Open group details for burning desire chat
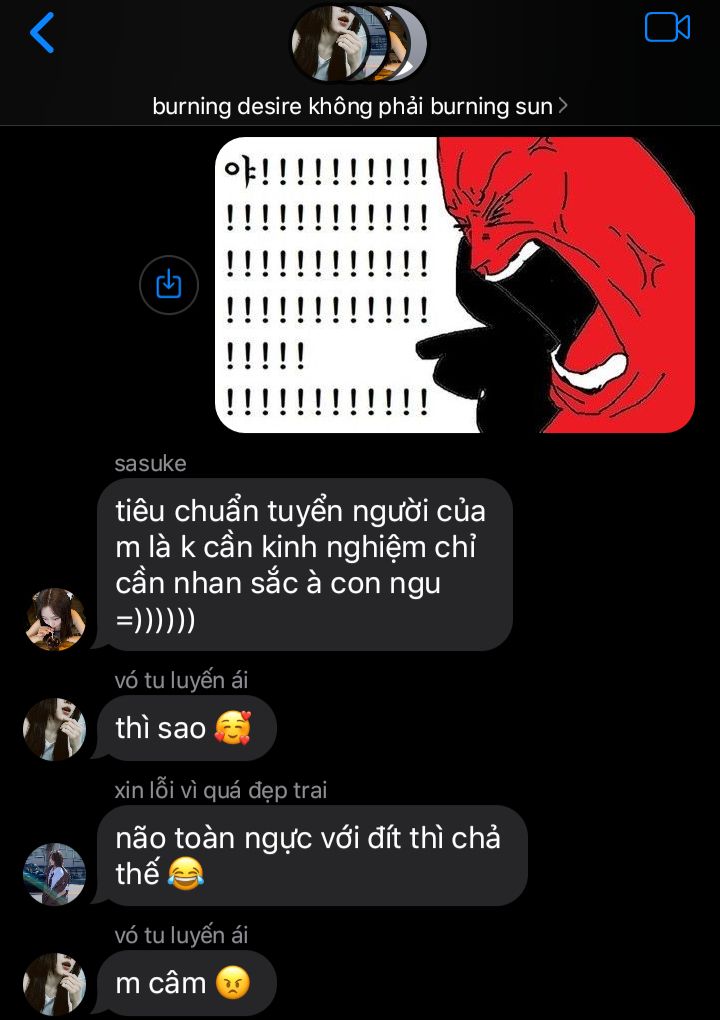The width and height of the screenshot is (720, 1020). click(x=360, y=105)
